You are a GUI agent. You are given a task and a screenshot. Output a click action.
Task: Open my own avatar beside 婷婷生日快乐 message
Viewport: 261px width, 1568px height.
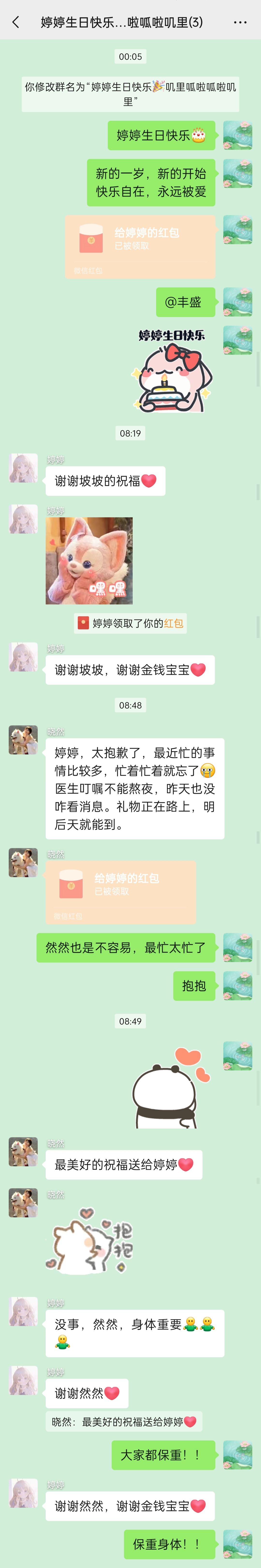pyautogui.click(x=237, y=135)
